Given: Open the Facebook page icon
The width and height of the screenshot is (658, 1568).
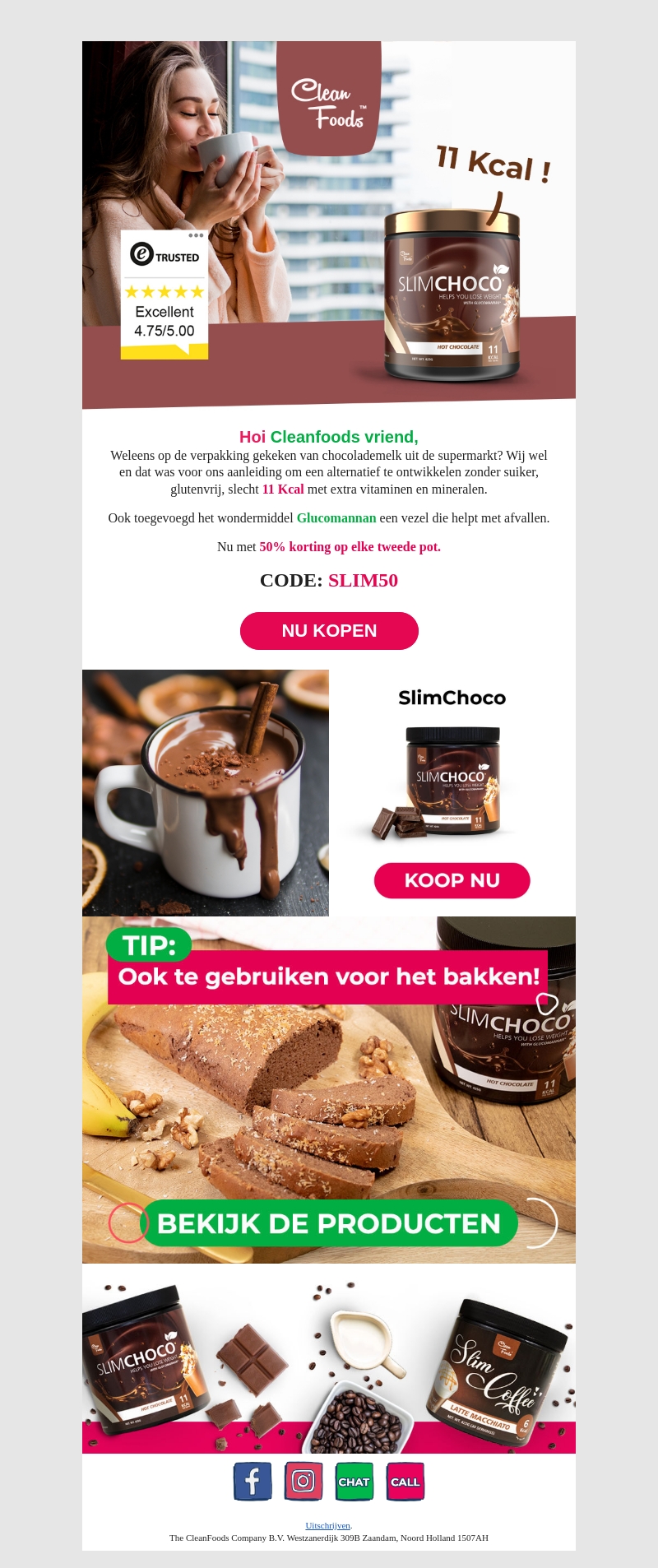Looking at the screenshot, I should click(x=253, y=1482).
